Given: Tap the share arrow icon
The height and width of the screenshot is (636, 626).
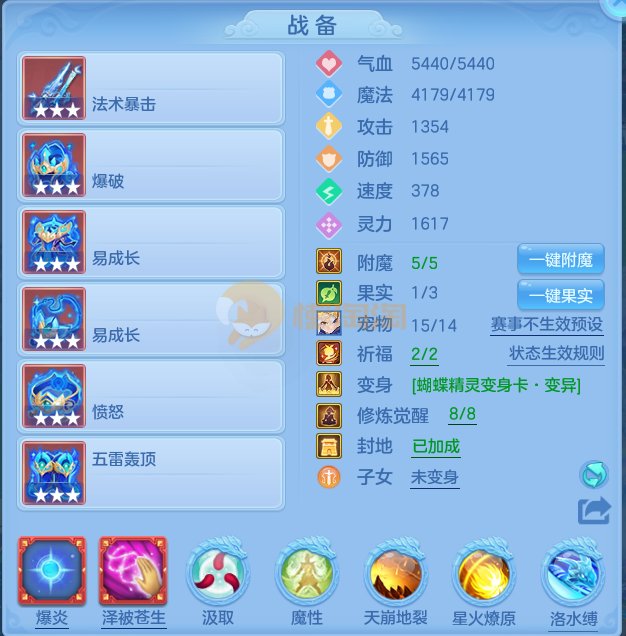Looking at the screenshot, I should point(593,511).
